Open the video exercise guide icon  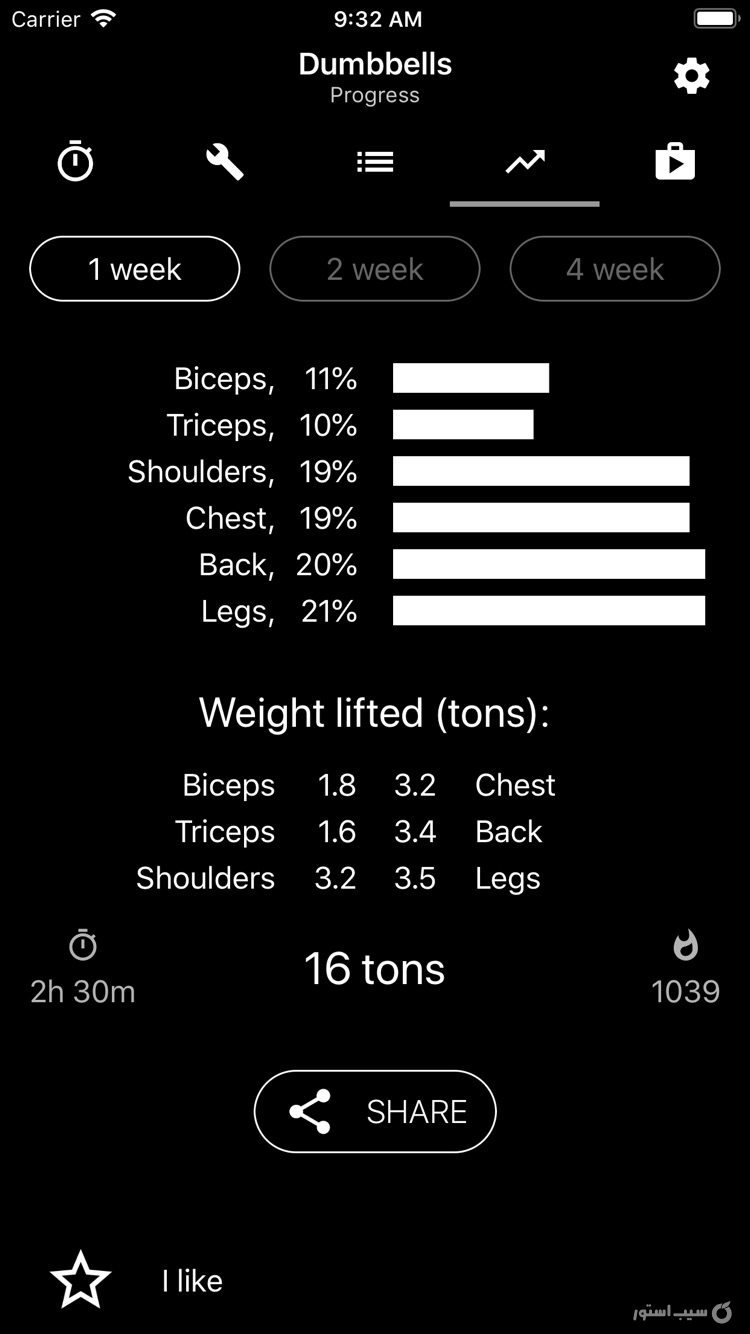click(675, 161)
